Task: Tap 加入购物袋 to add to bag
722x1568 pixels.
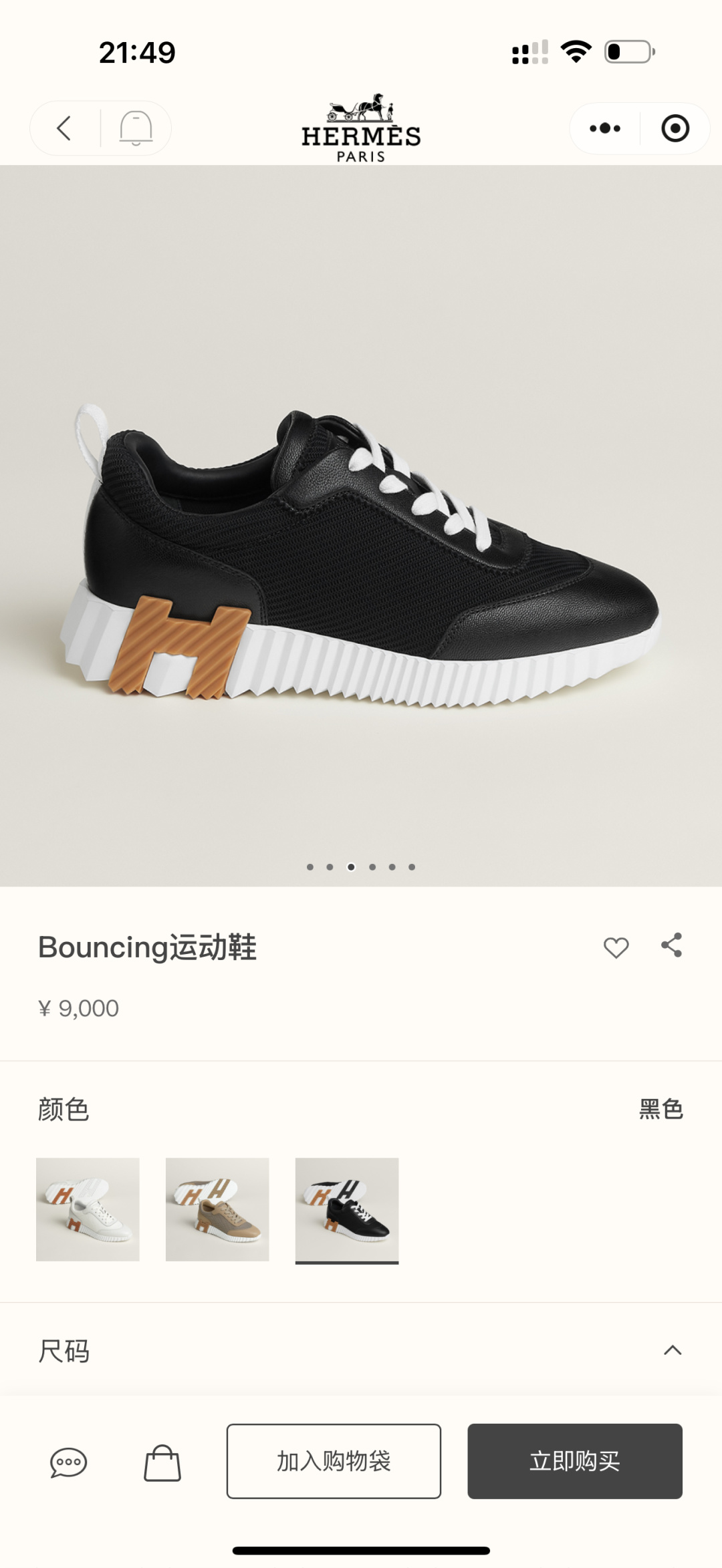Action: click(334, 1461)
